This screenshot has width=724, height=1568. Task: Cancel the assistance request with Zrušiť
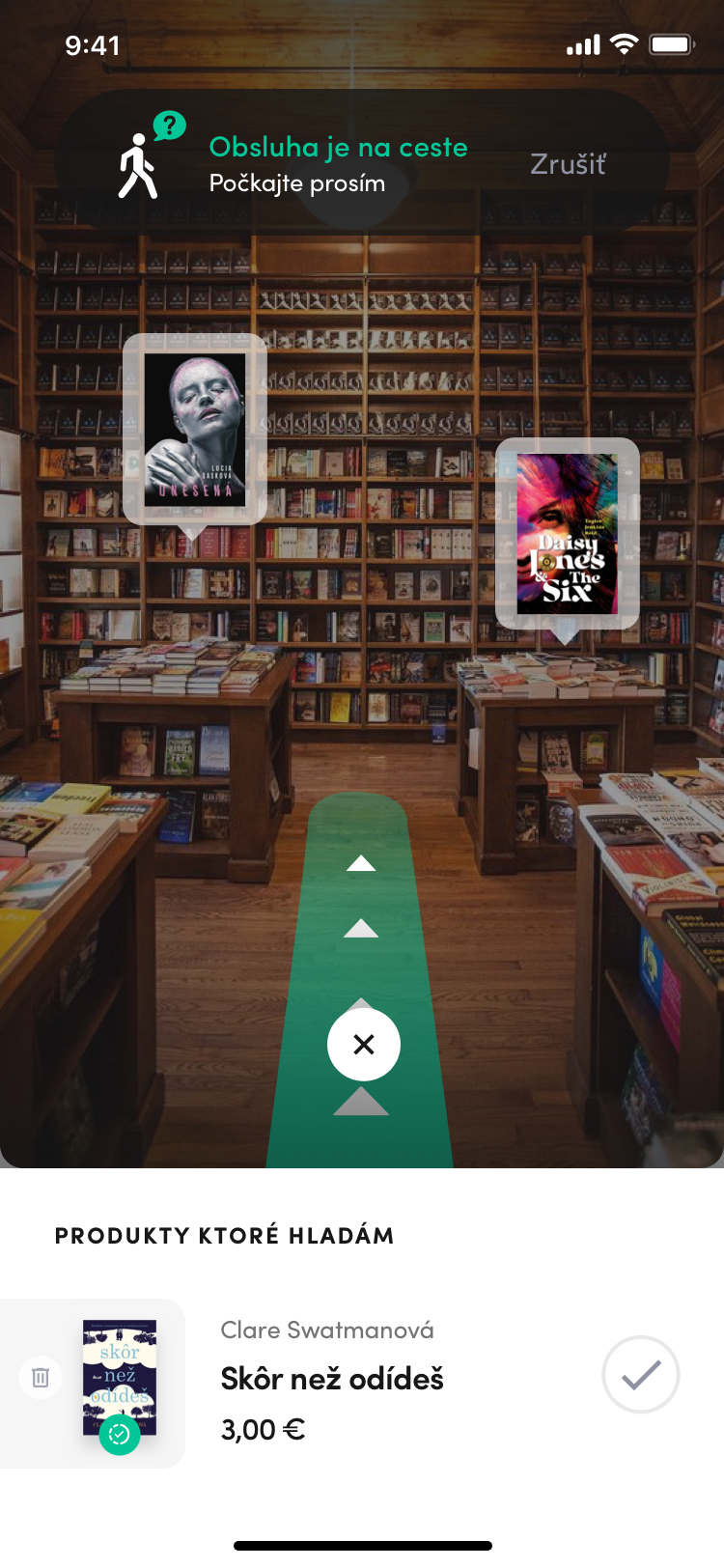[x=568, y=164]
